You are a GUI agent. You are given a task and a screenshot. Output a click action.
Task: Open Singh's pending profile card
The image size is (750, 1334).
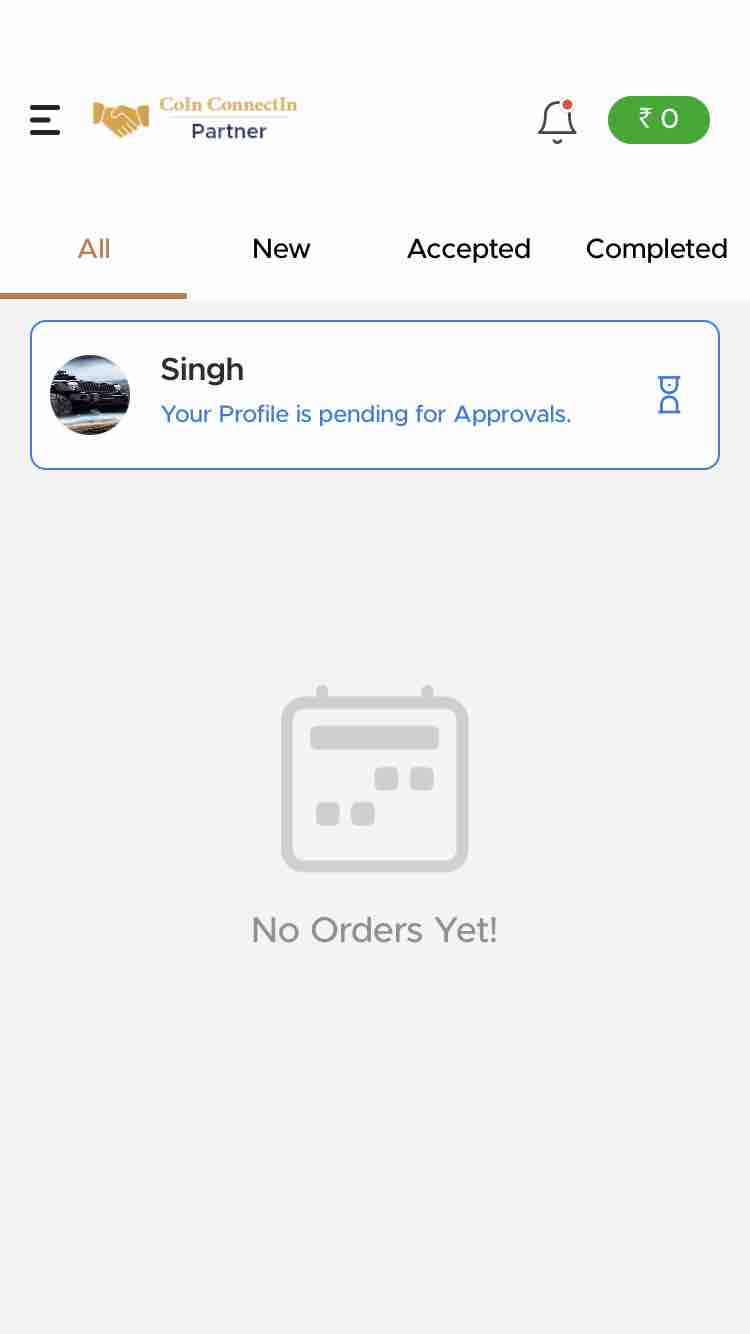[x=375, y=395]
